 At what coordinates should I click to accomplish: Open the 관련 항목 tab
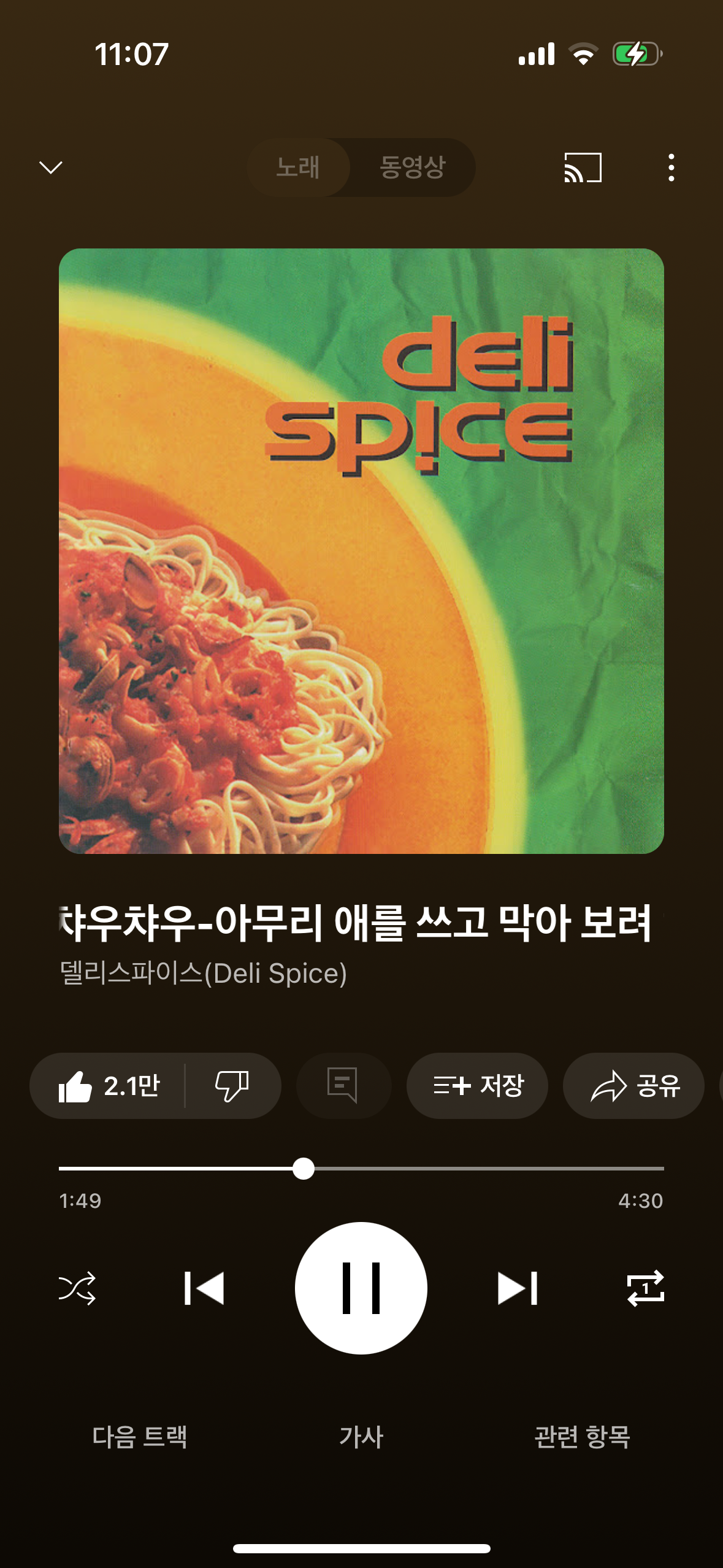(582, 1437)
